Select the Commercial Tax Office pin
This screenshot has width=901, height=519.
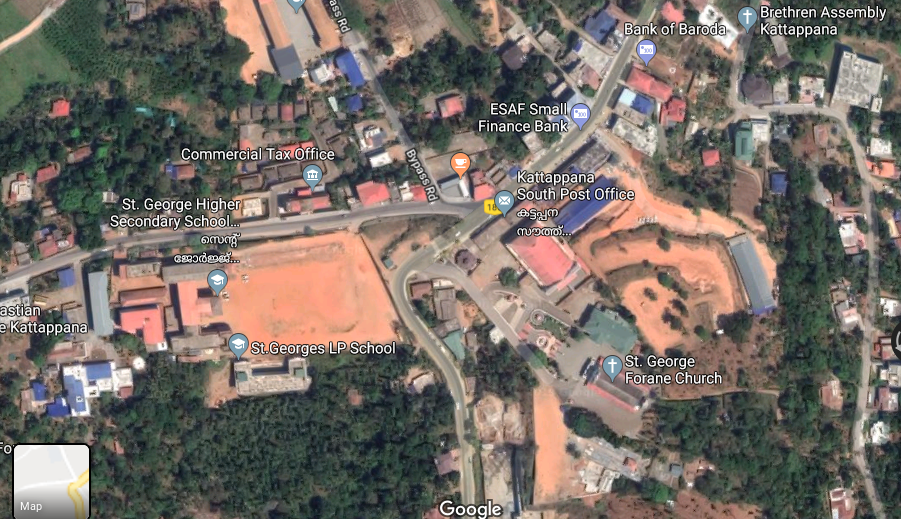click(x=312, y=177)
